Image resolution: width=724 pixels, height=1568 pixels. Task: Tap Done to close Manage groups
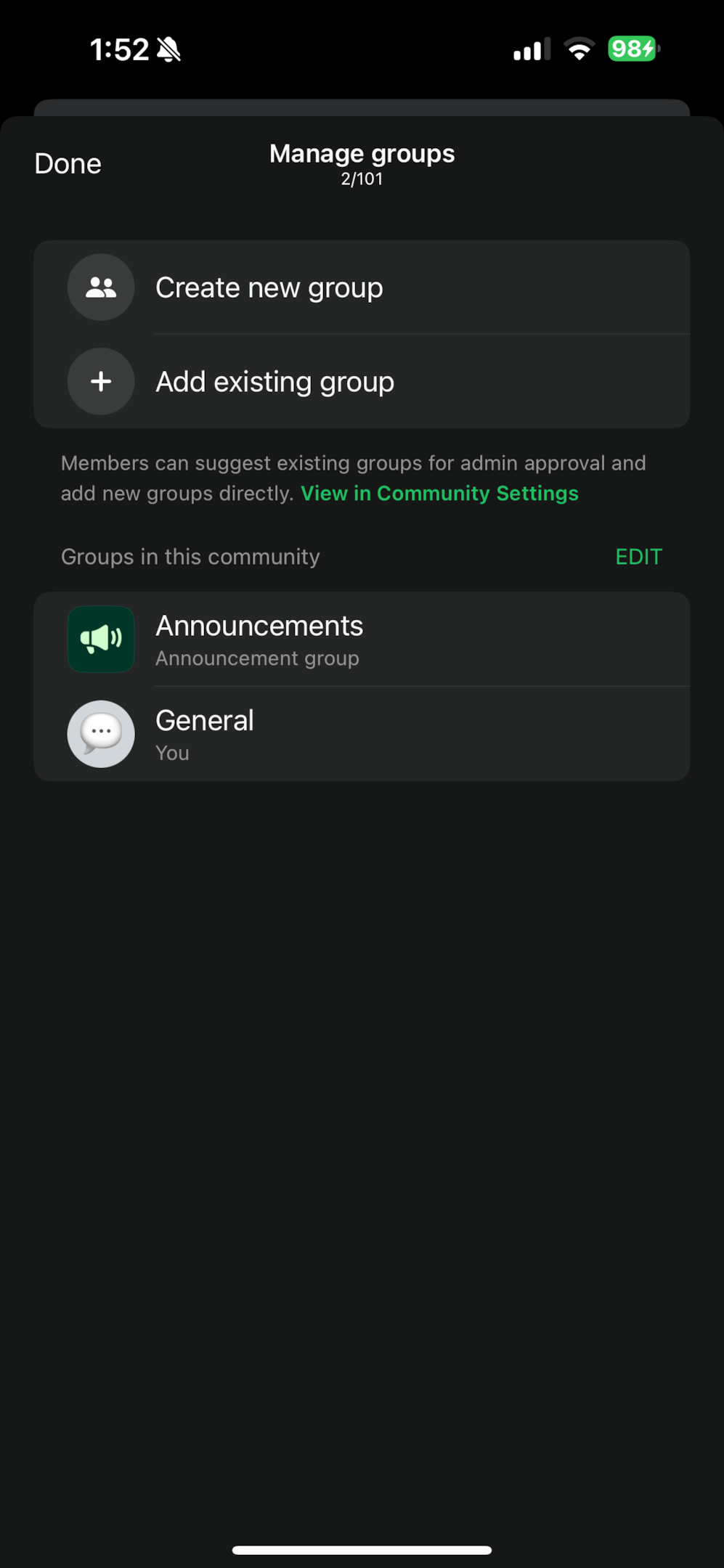point(67,163)
